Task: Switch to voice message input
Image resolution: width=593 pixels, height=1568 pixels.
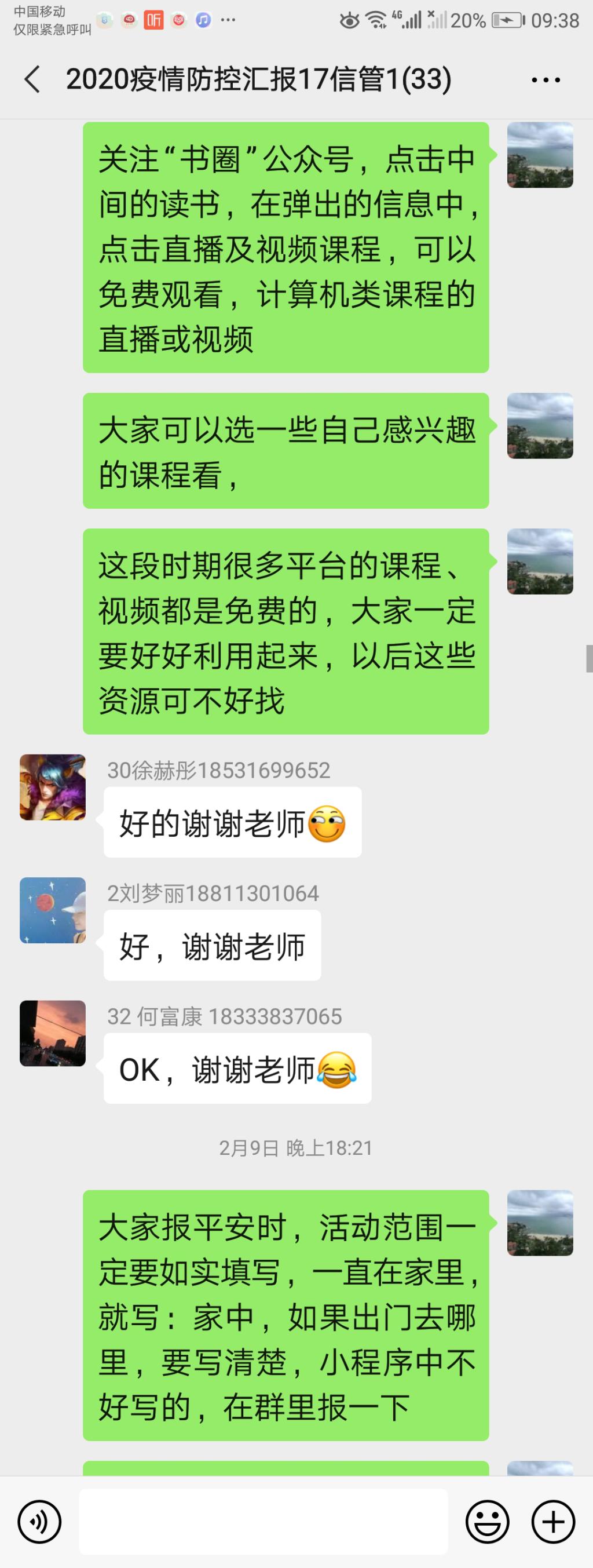Action: (x=39, y=1522)
